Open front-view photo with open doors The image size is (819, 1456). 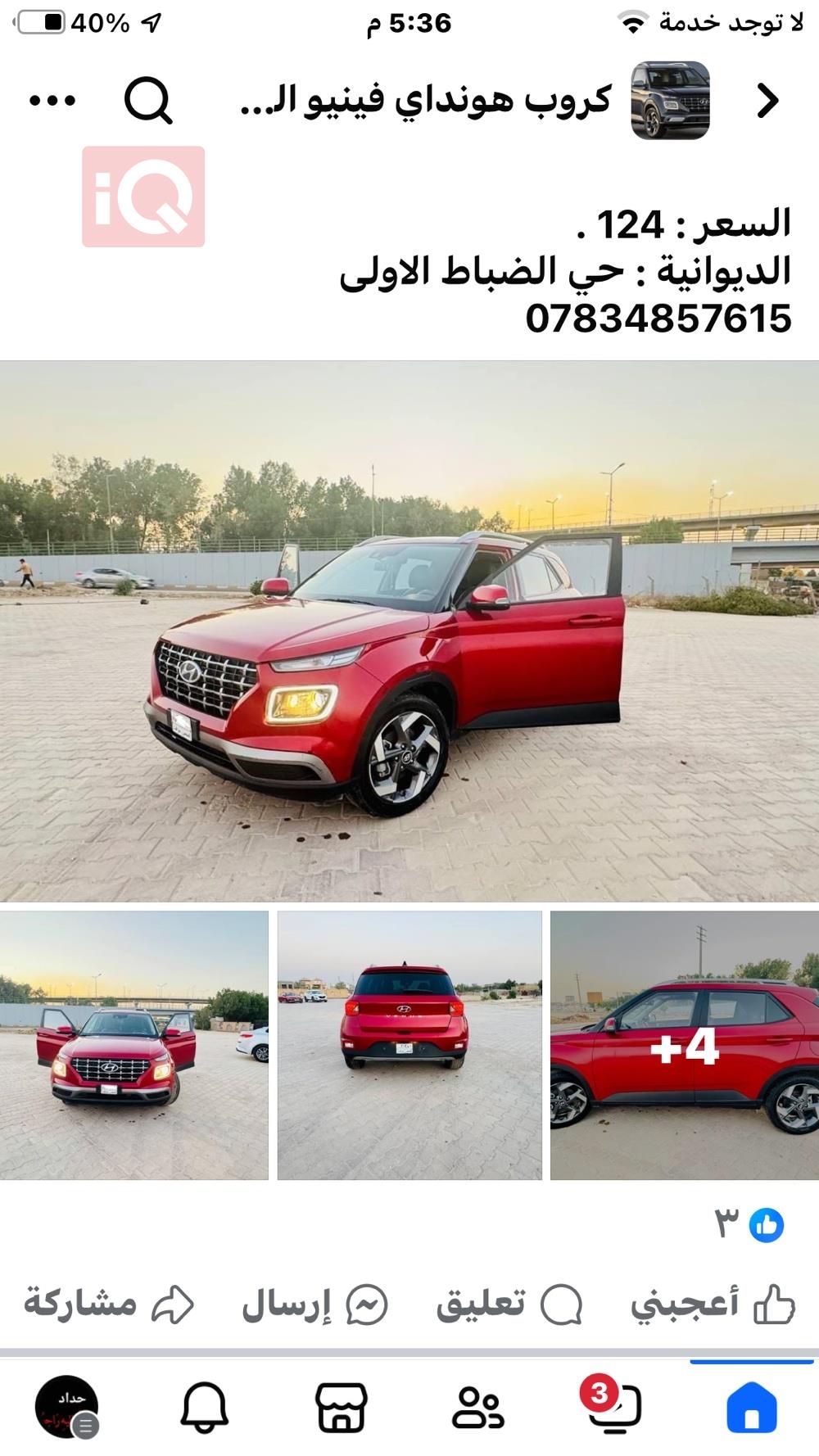(x=133, y=1045)
